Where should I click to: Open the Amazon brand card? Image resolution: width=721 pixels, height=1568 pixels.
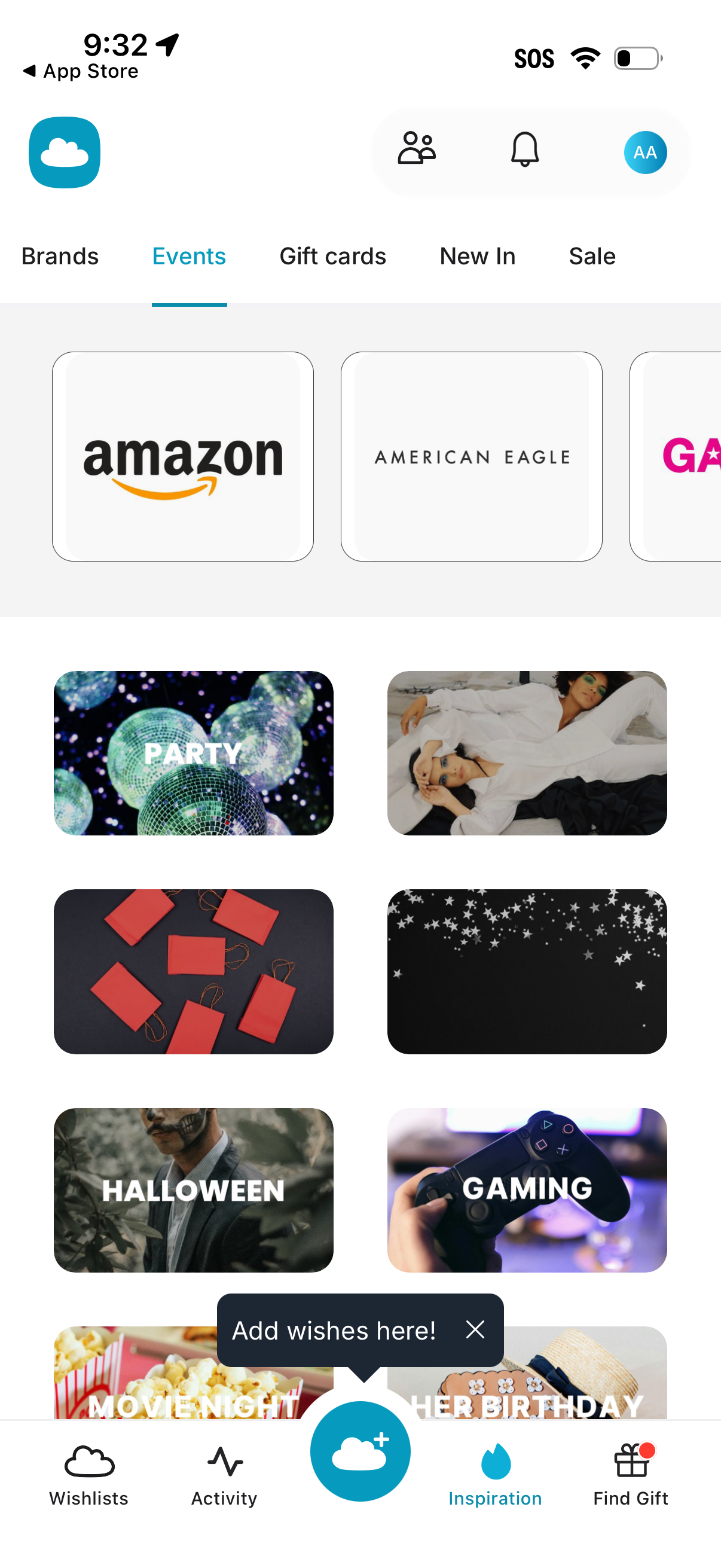(182, 456)
